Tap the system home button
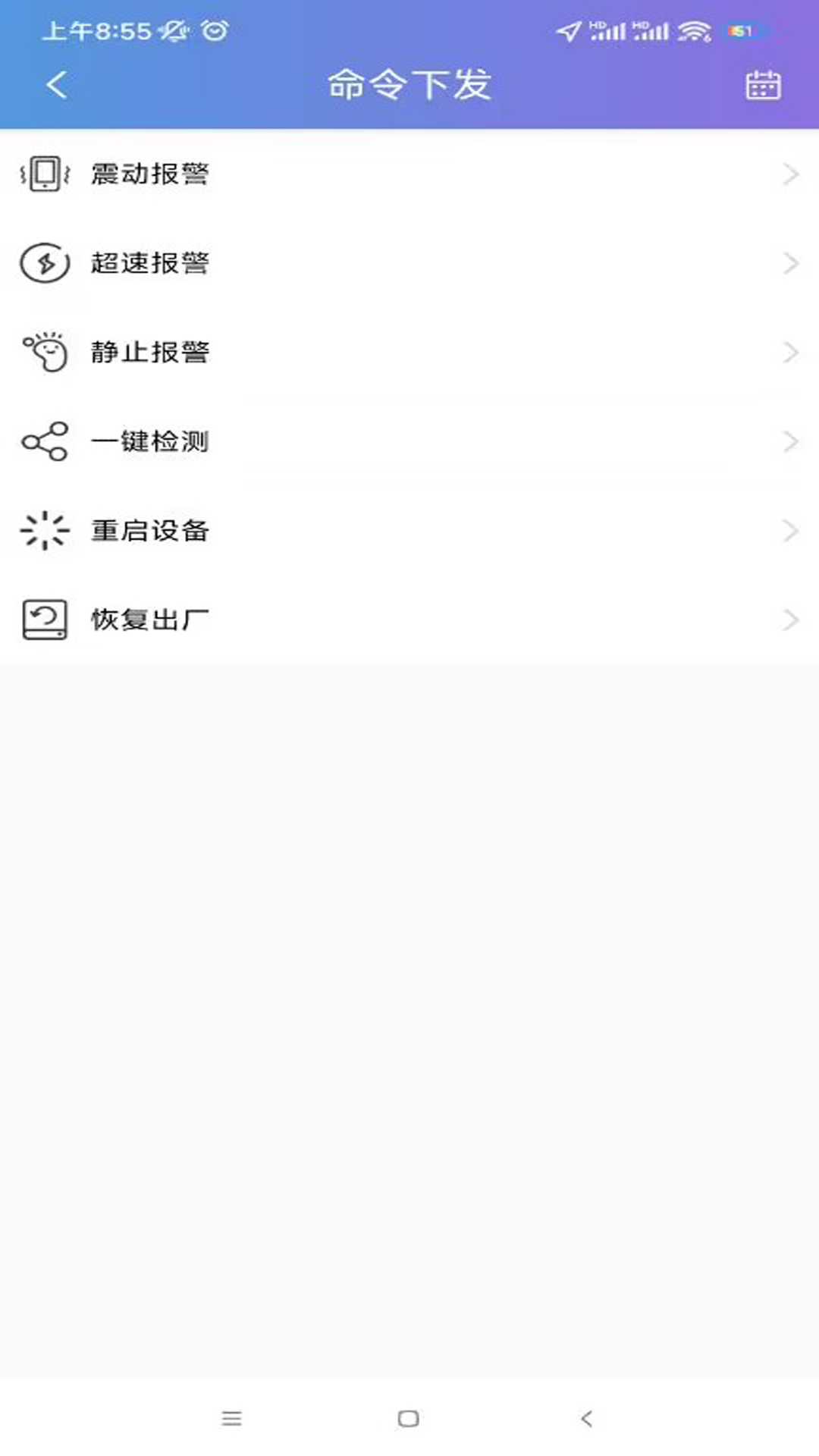Viewport: 819px width, 1456px height. coord(409,1418)
